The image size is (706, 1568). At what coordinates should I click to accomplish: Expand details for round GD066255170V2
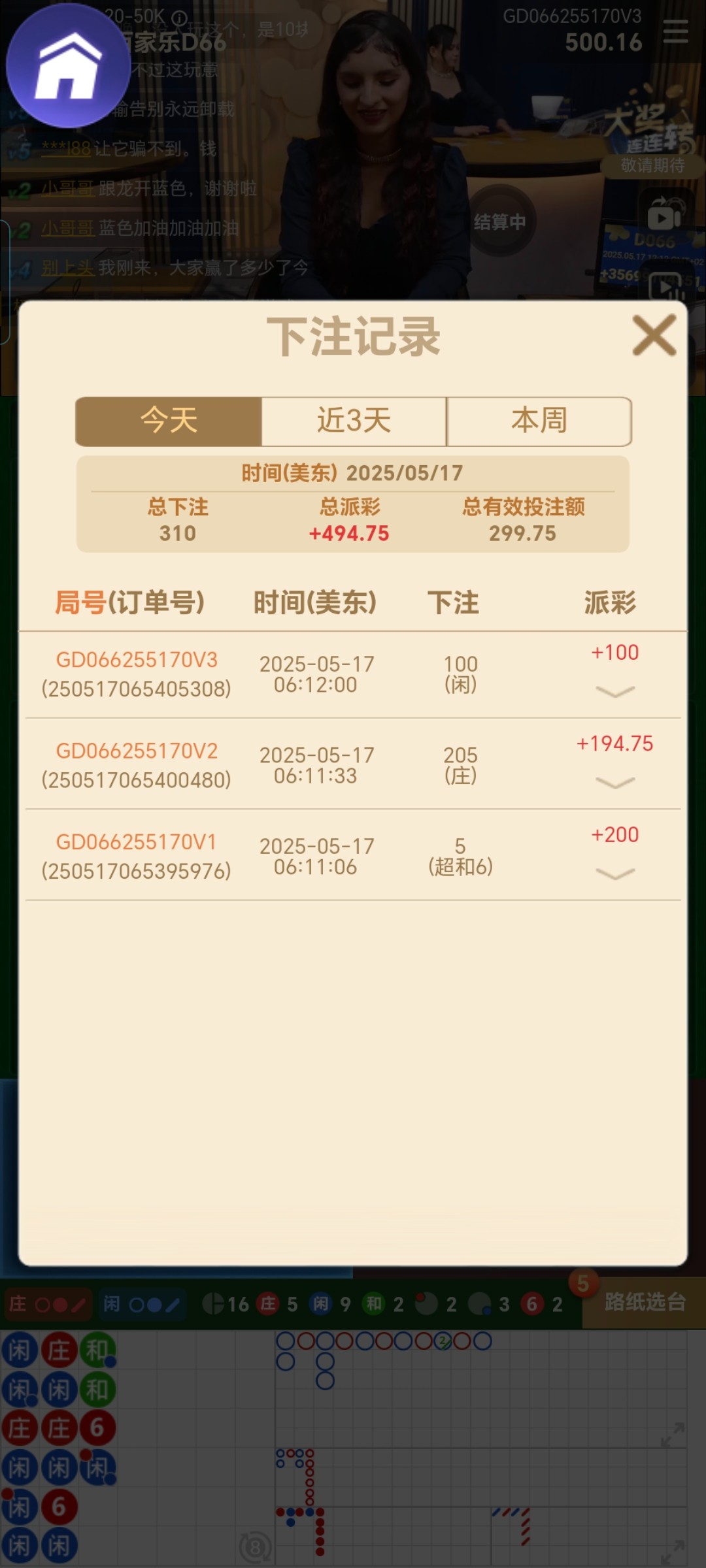(x=614, y=783)
